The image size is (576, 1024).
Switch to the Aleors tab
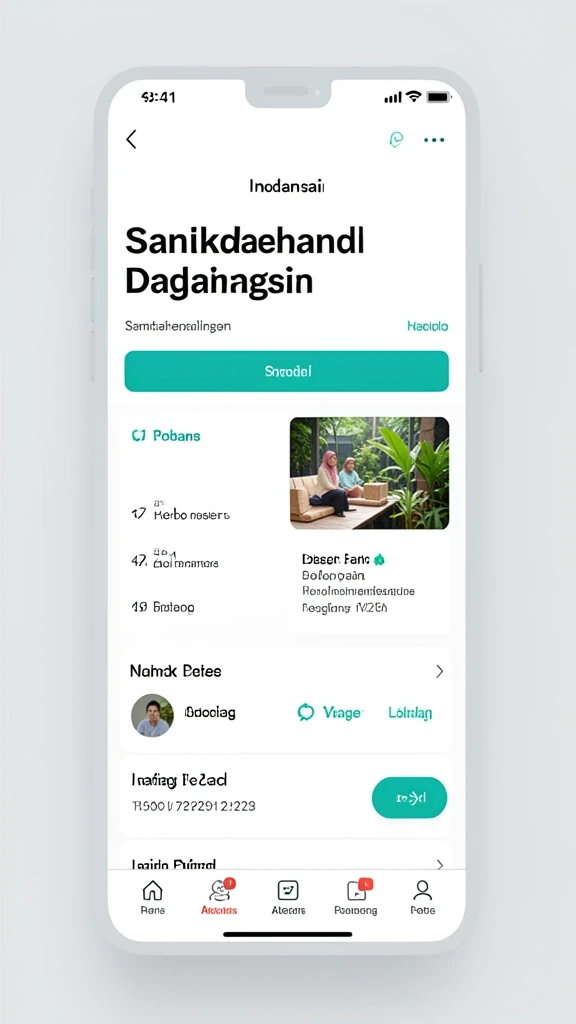coord(288,897)
